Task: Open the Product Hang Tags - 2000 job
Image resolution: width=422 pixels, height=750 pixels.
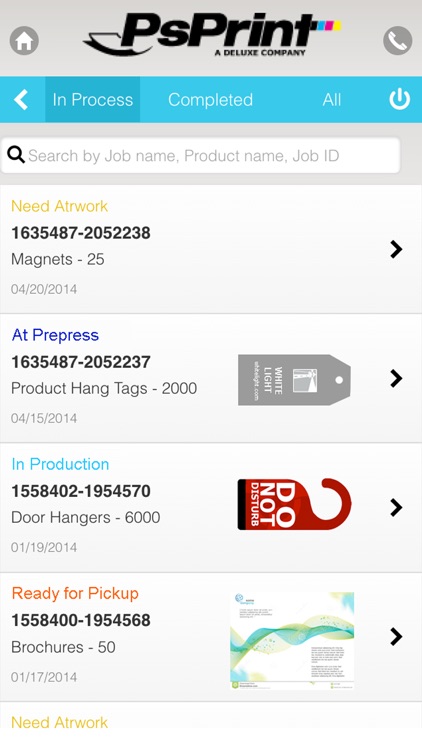Action: coord(211,379)
